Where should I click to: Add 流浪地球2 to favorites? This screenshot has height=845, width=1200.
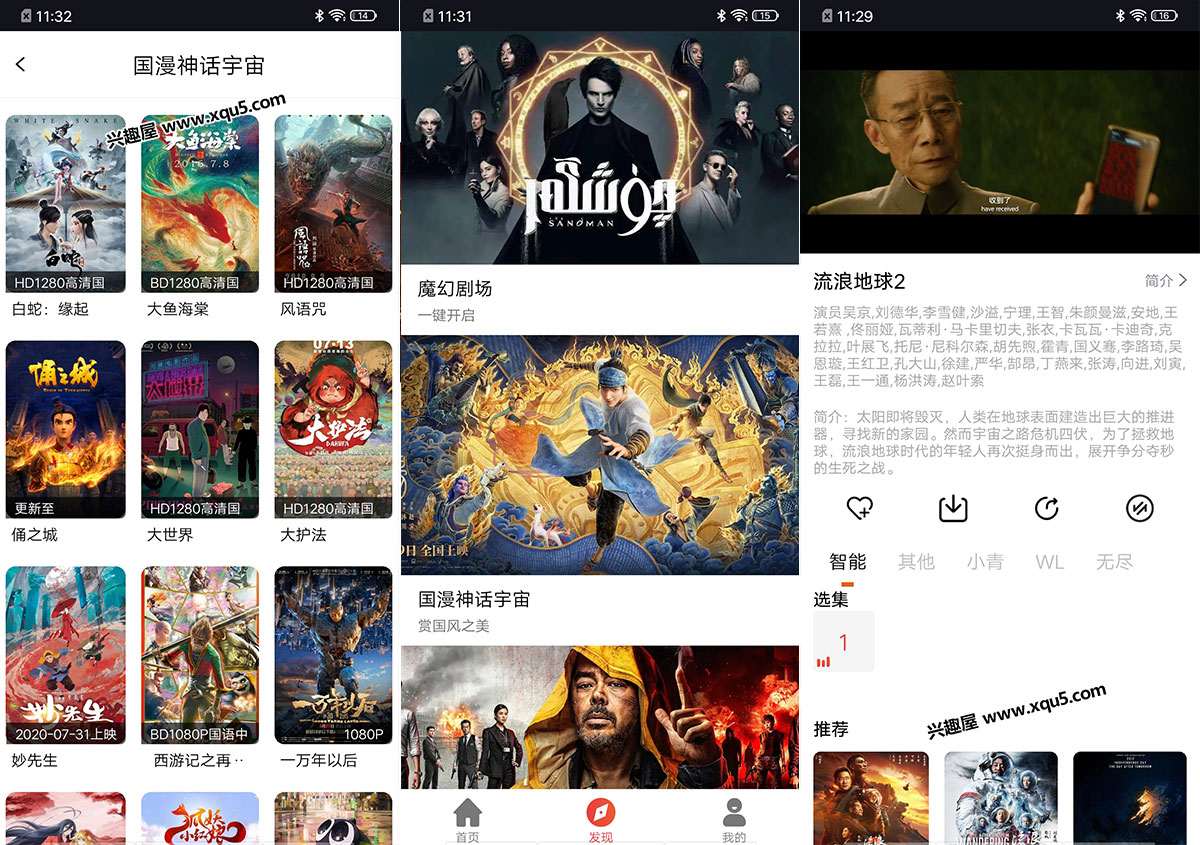(x=860, y=508)
